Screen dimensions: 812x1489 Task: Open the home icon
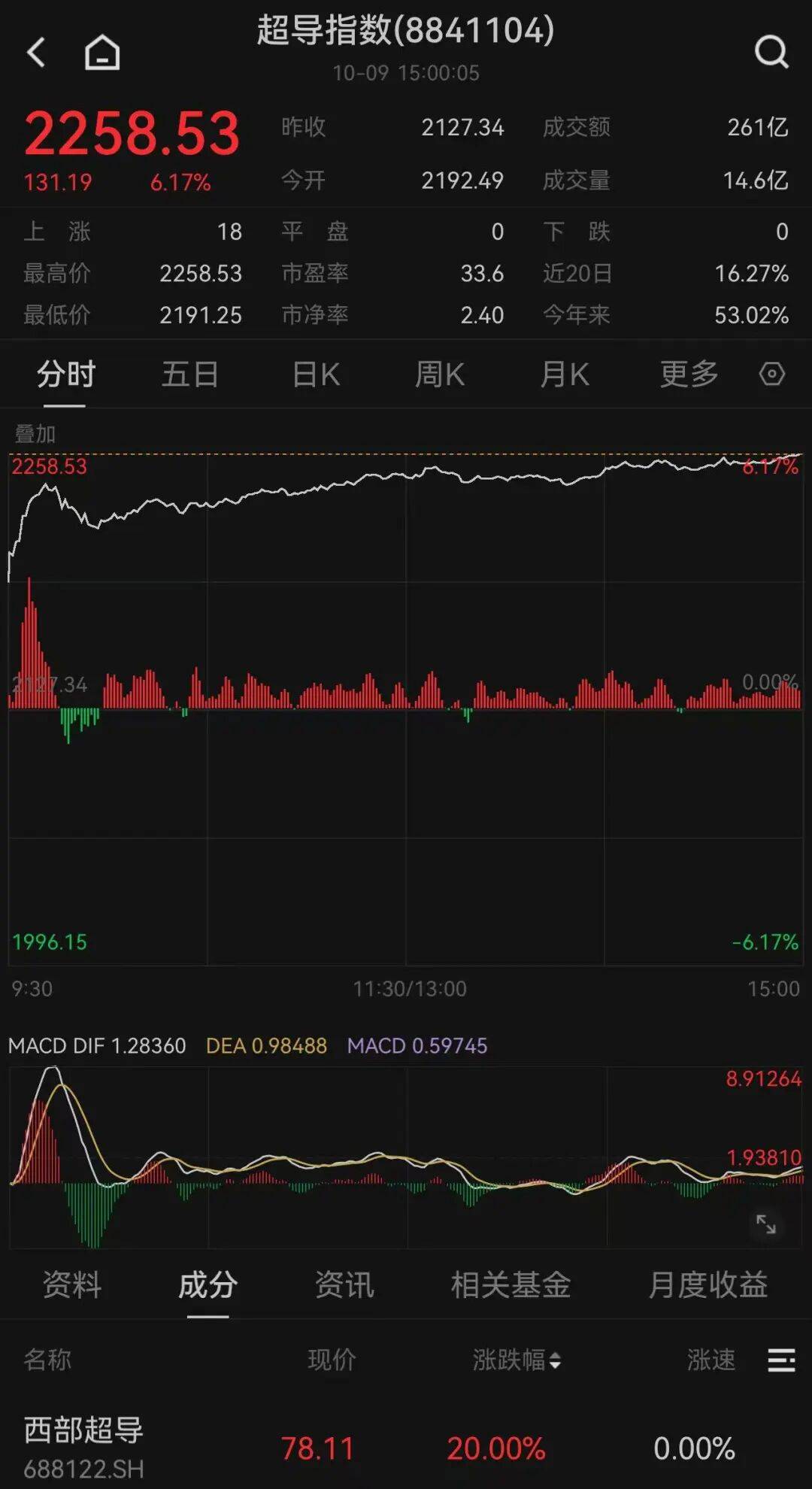click(101, 53)
